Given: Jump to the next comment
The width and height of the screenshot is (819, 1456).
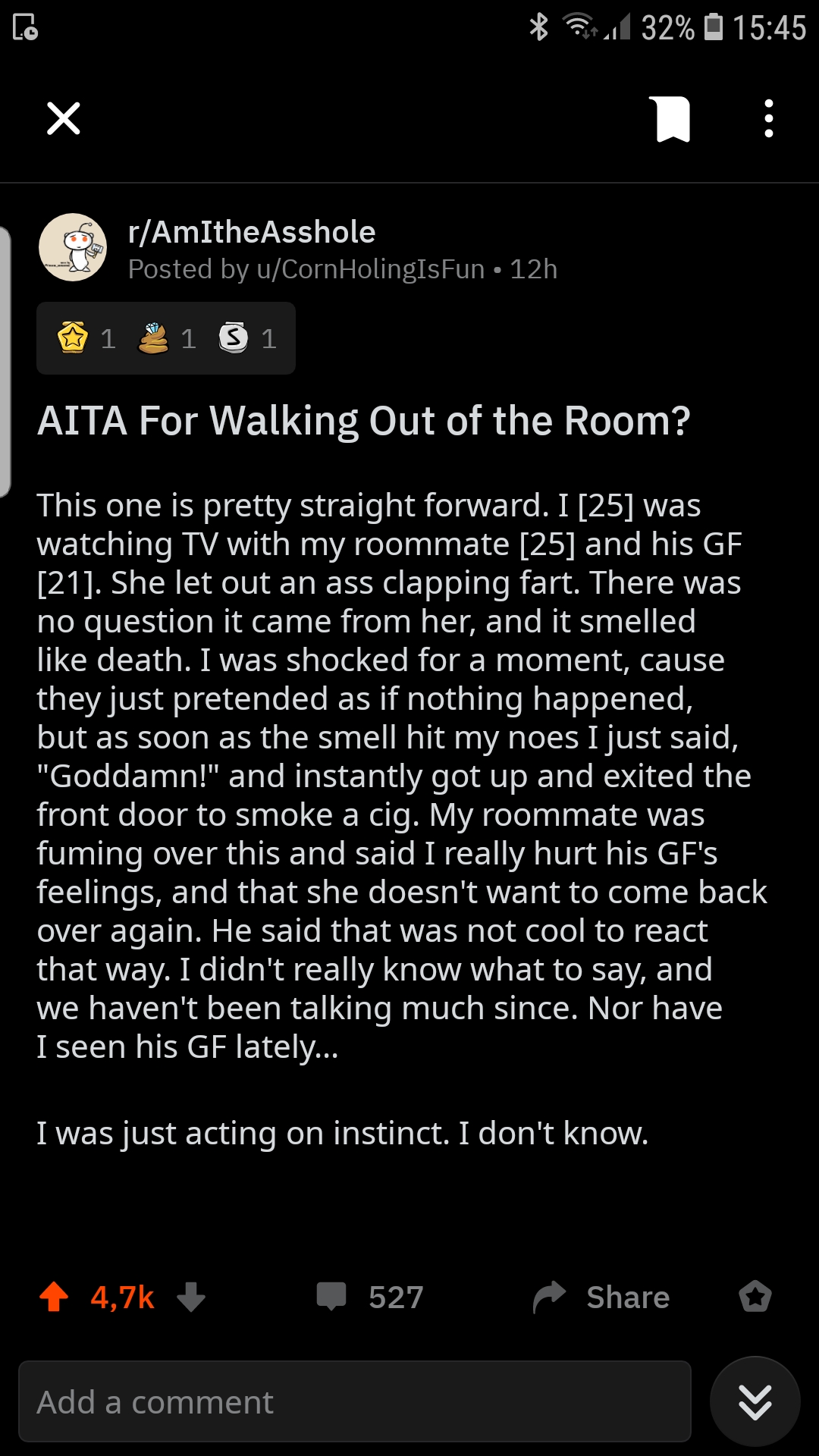Looking at the screenshot, I should pyautogui.click(x=755, y=1401).
